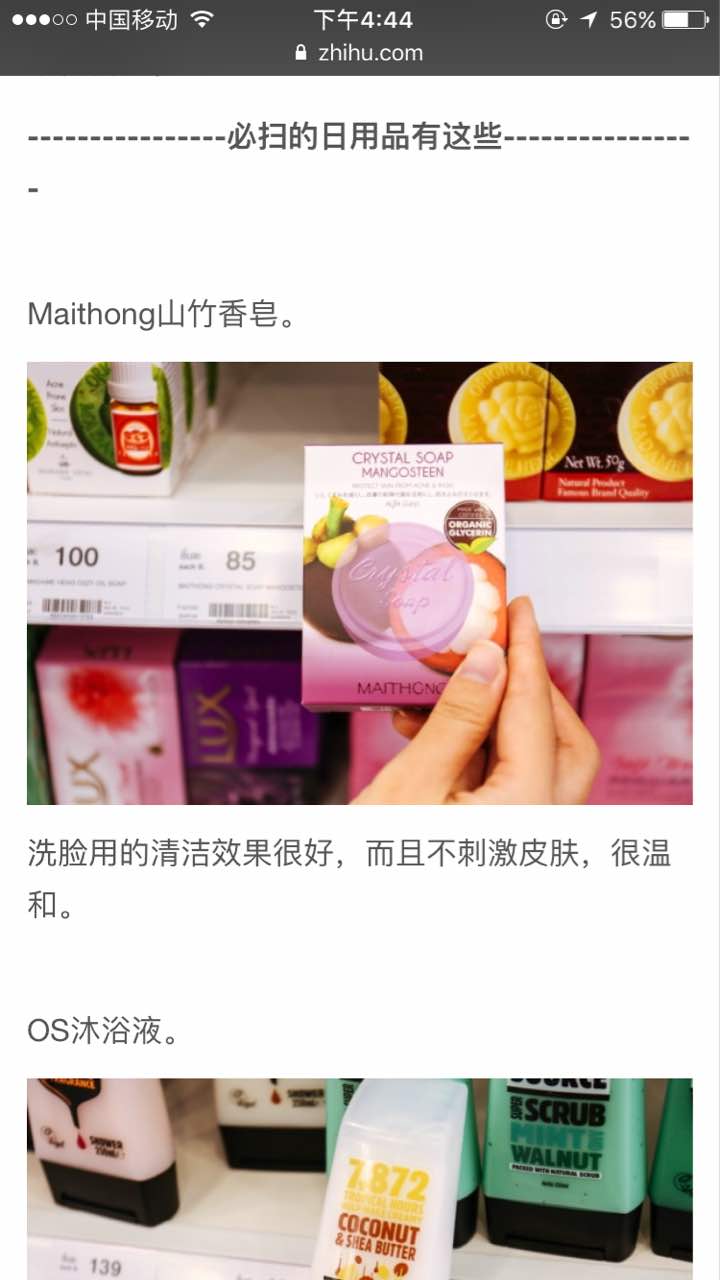The height and width of the screenshot is (1280, 720).
Task: Open the Maithong mangosteen soap photo
Action: pyautogui.click(x=360, y=583)
